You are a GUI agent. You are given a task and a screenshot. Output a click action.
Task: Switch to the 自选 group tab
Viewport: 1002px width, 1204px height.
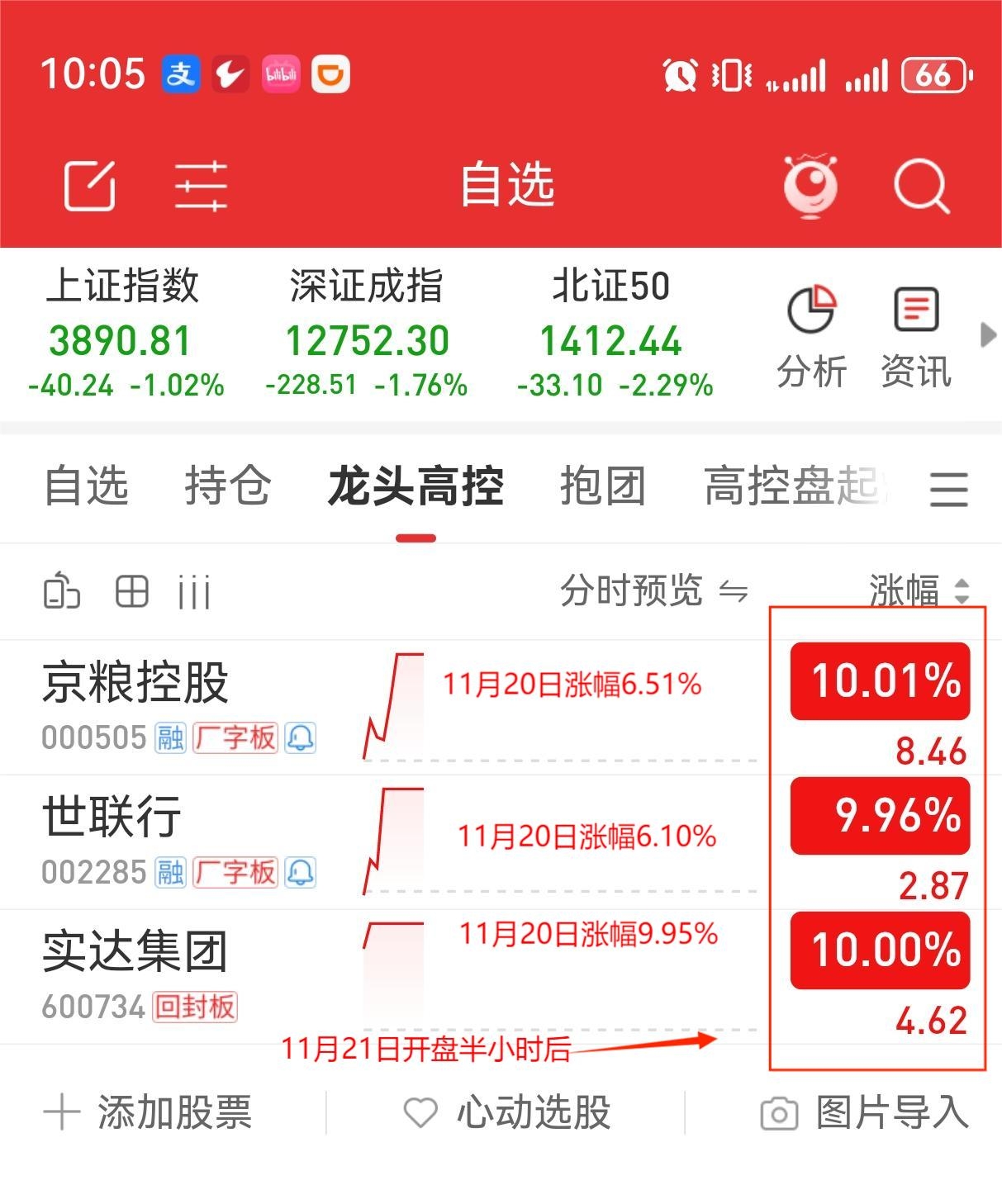click(x=86, y=486)
